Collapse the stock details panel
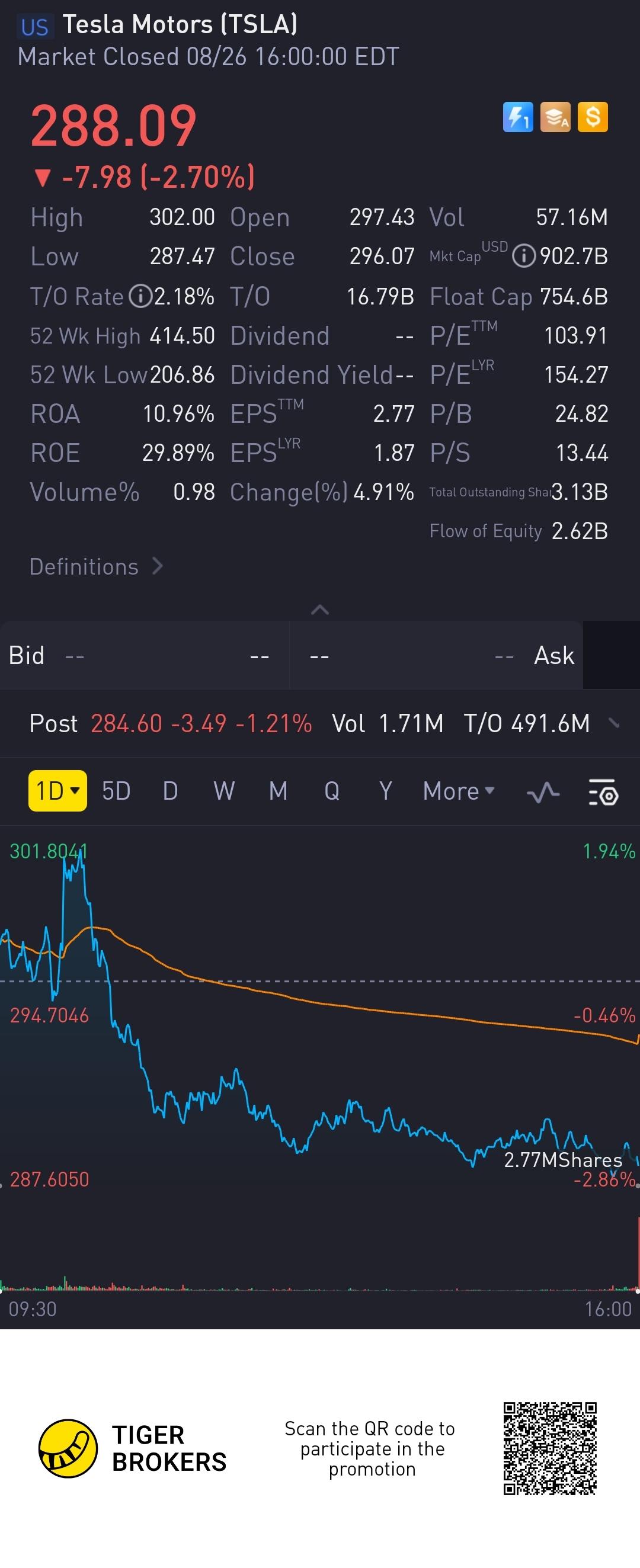640x1568 pixels. (x=319, y=610)
